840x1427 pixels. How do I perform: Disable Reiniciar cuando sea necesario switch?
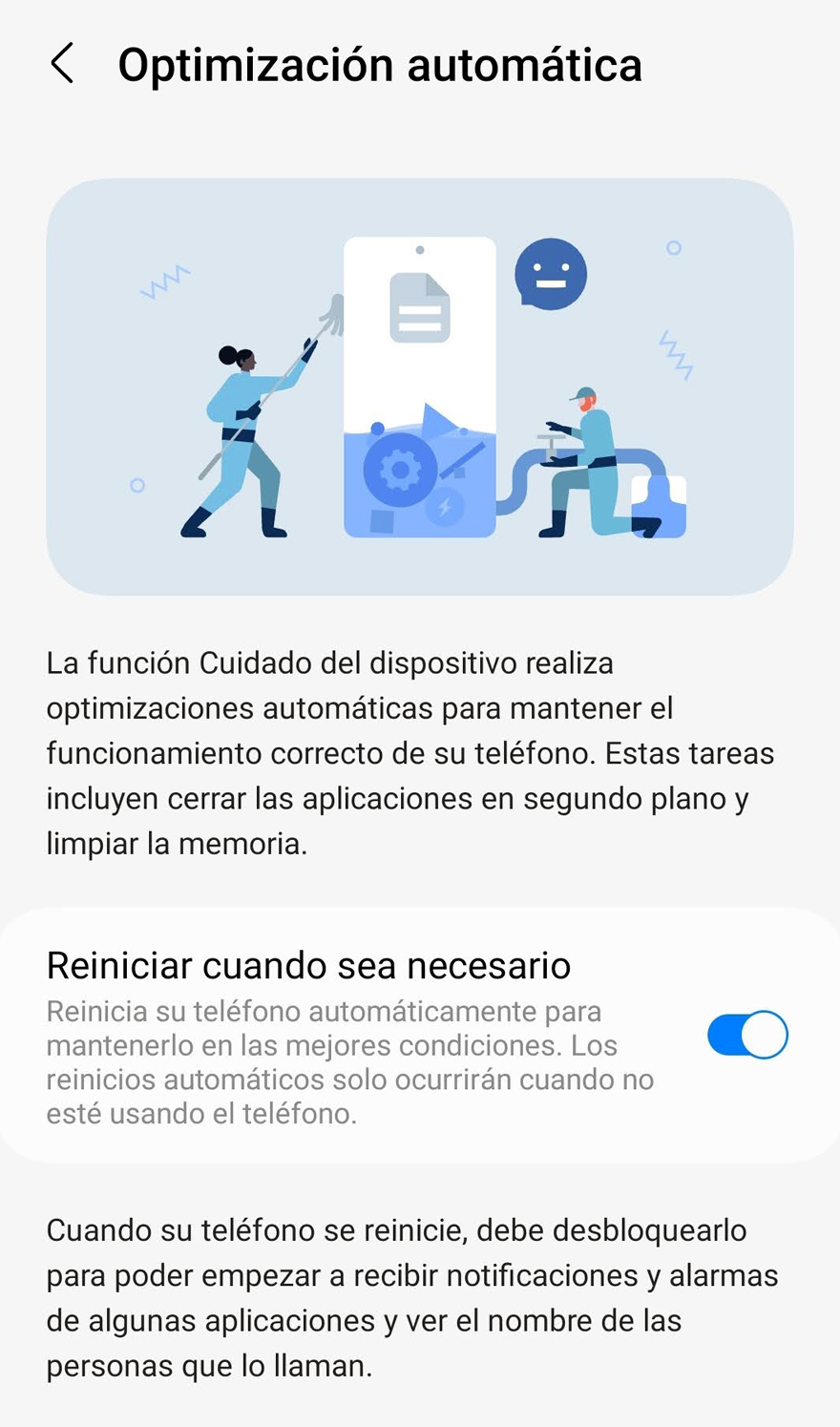click(747, 1035)
